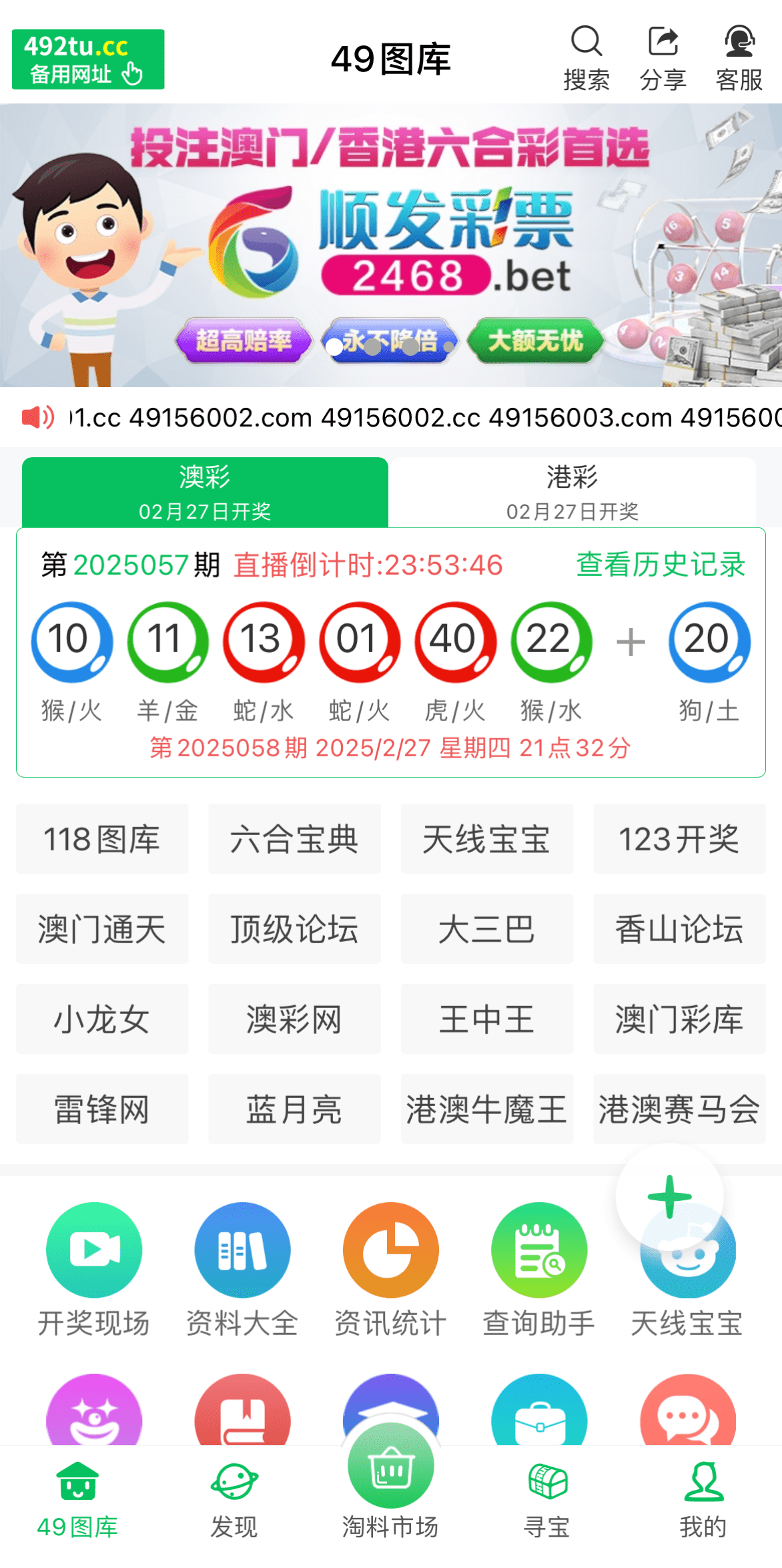782x1568 pixels.
Task: Tap the 492tu.cc 备用网址 badge
Action: click(x=87, y=59)
